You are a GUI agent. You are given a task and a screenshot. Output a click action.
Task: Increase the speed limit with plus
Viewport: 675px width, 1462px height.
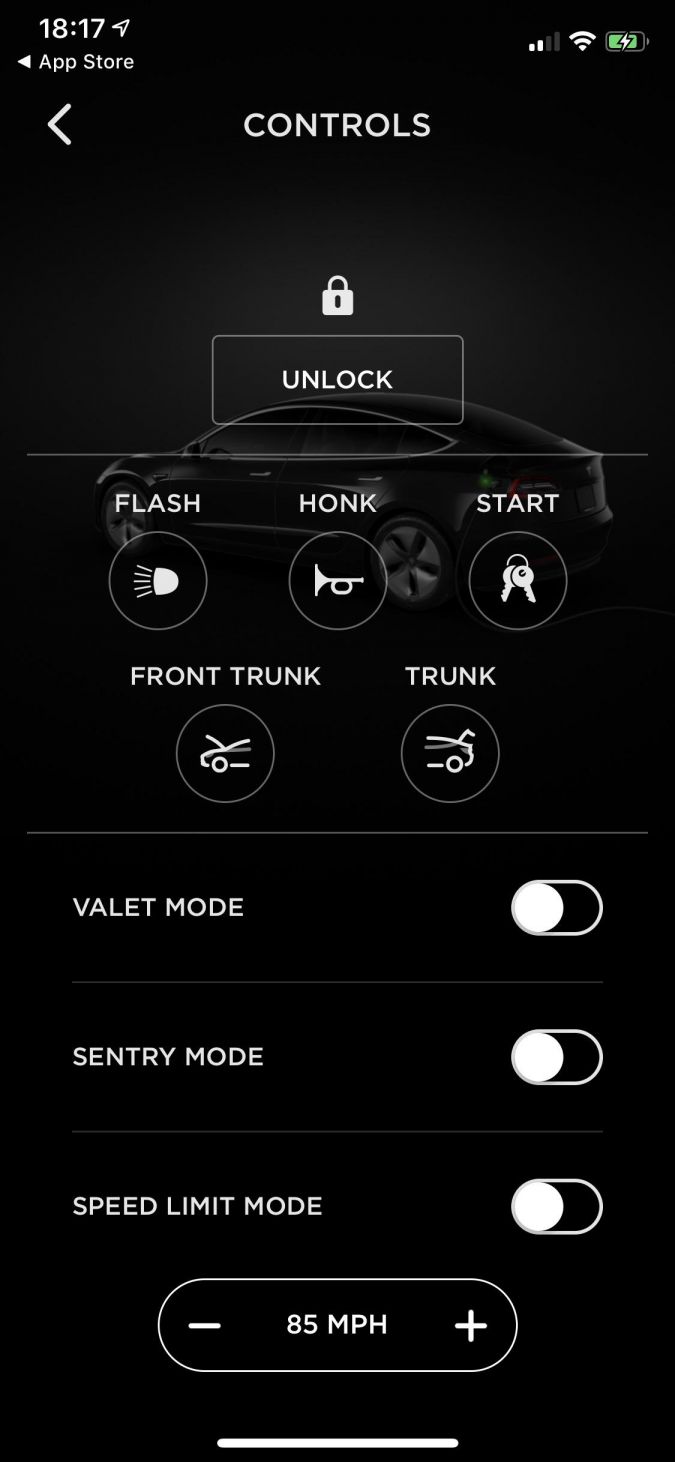click(471, 1326)
